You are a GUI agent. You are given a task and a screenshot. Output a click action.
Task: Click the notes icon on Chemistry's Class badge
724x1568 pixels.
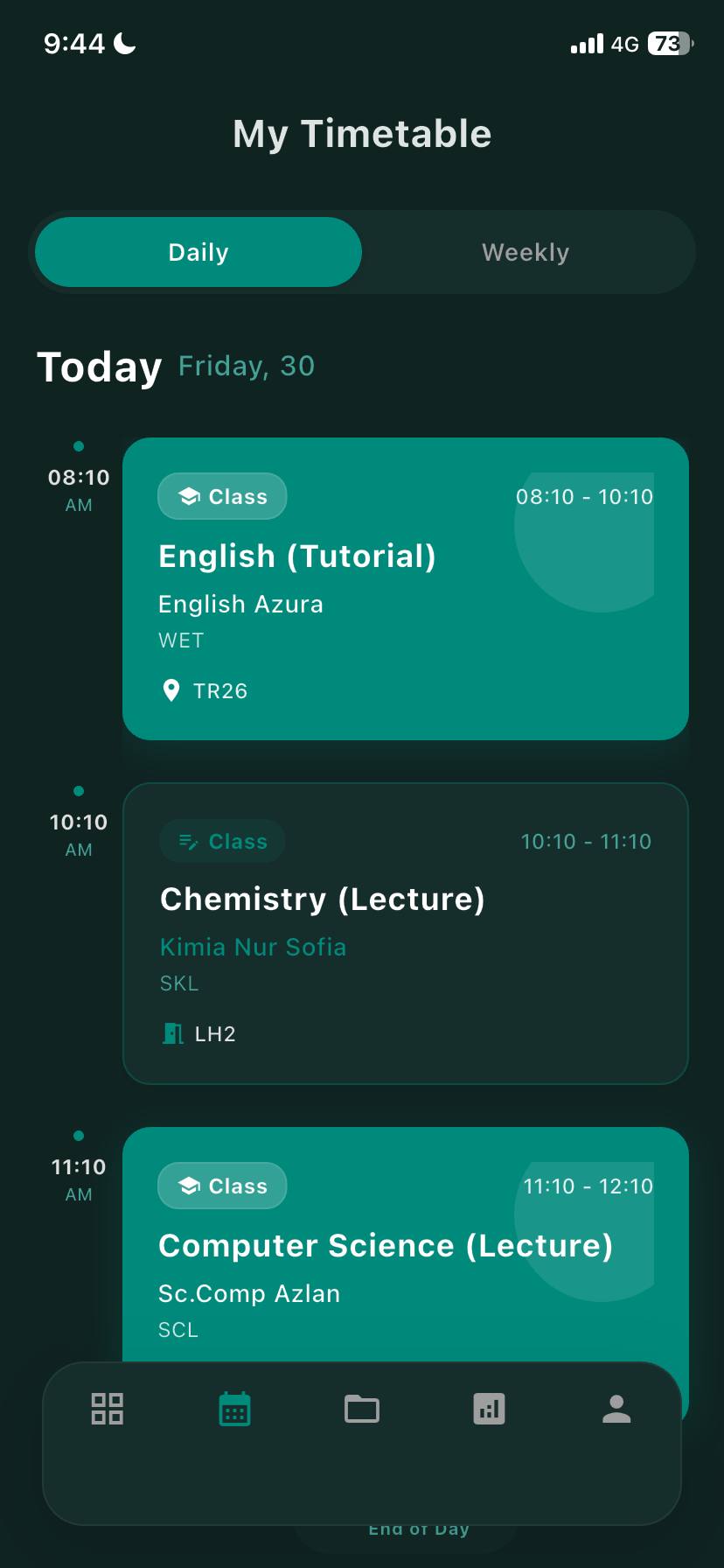187,841
